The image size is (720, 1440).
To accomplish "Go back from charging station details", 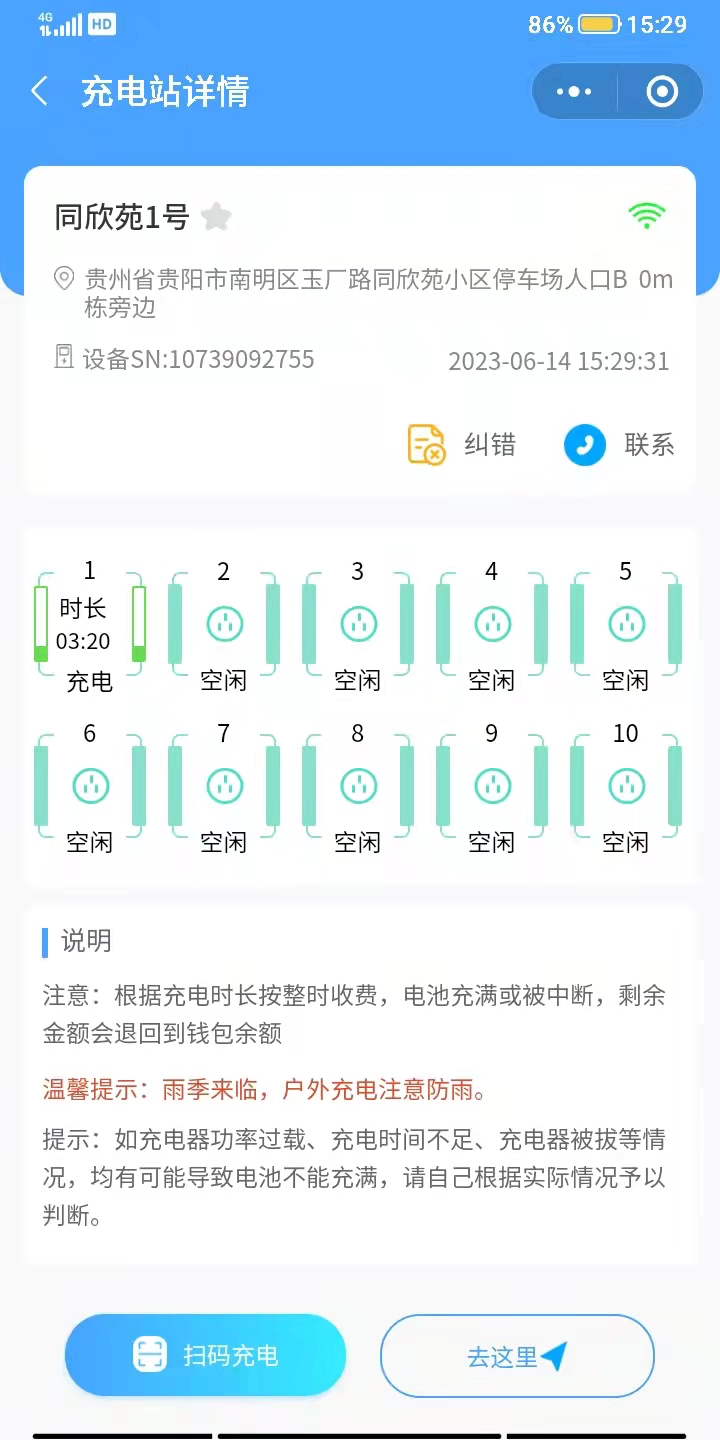I will 40,92.
